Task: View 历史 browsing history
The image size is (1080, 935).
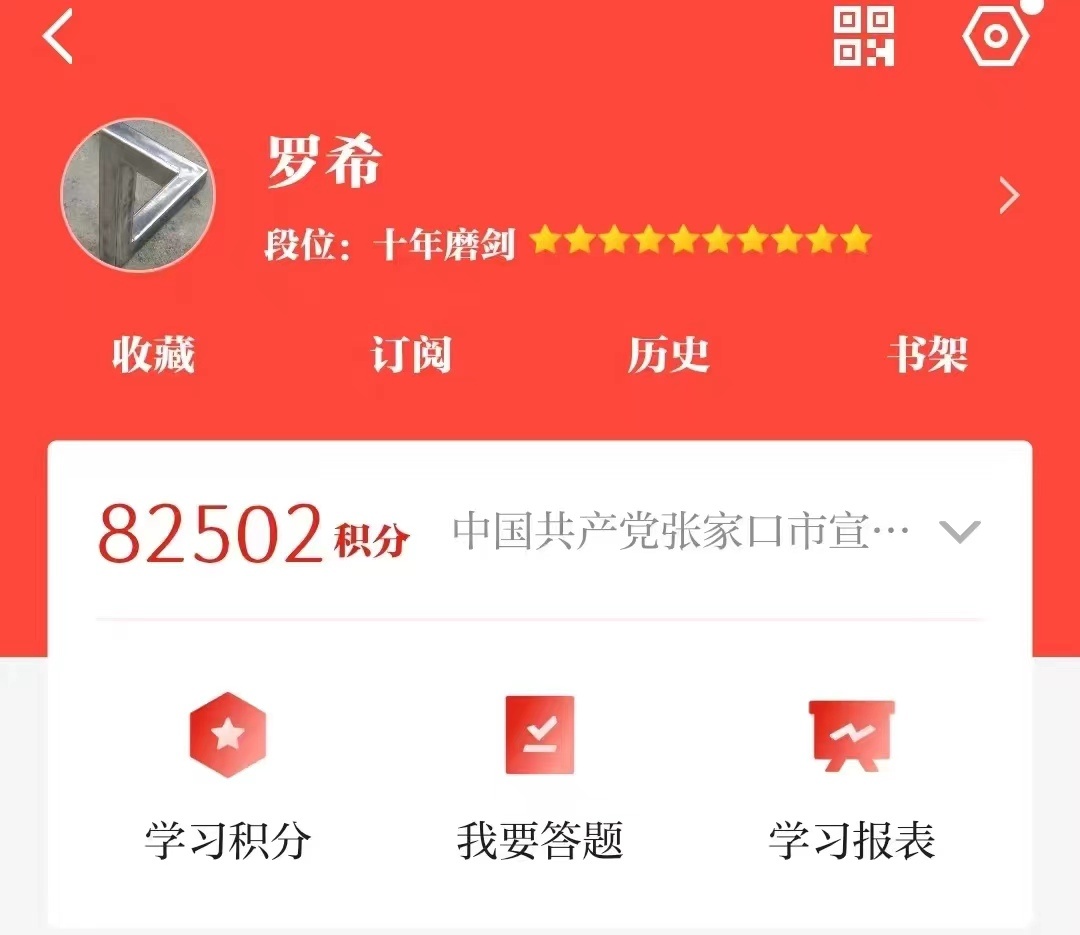Action: pos(668,355)
